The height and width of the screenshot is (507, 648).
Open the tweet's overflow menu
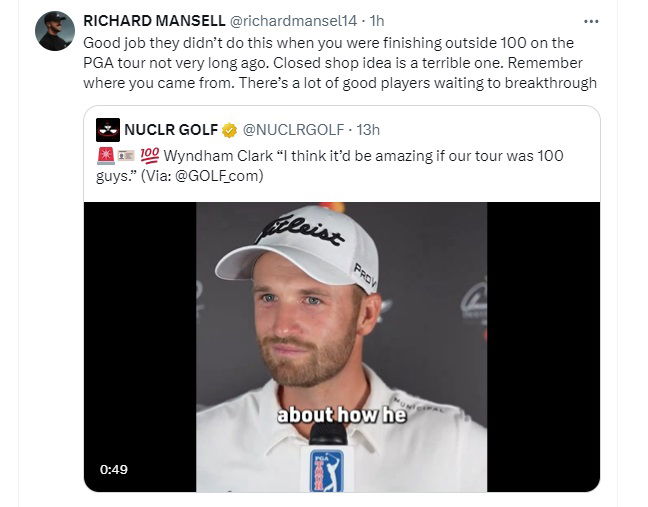(x=591, y=20)
